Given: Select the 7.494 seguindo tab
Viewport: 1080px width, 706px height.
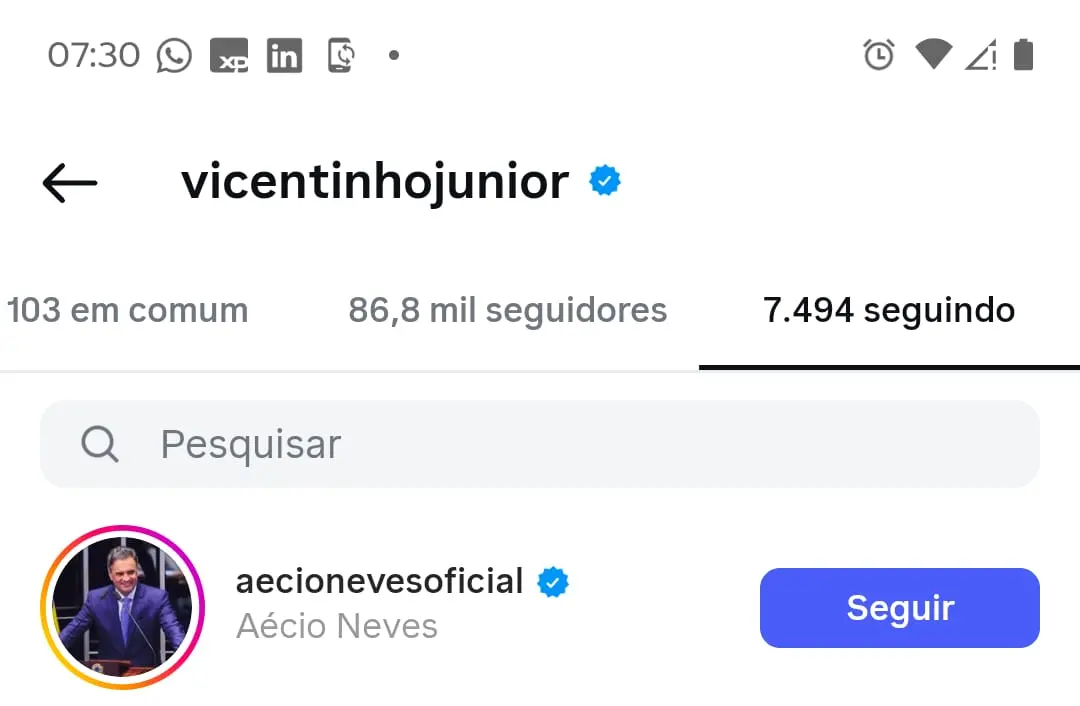Looking at the screenshot, I should point(888,311).
